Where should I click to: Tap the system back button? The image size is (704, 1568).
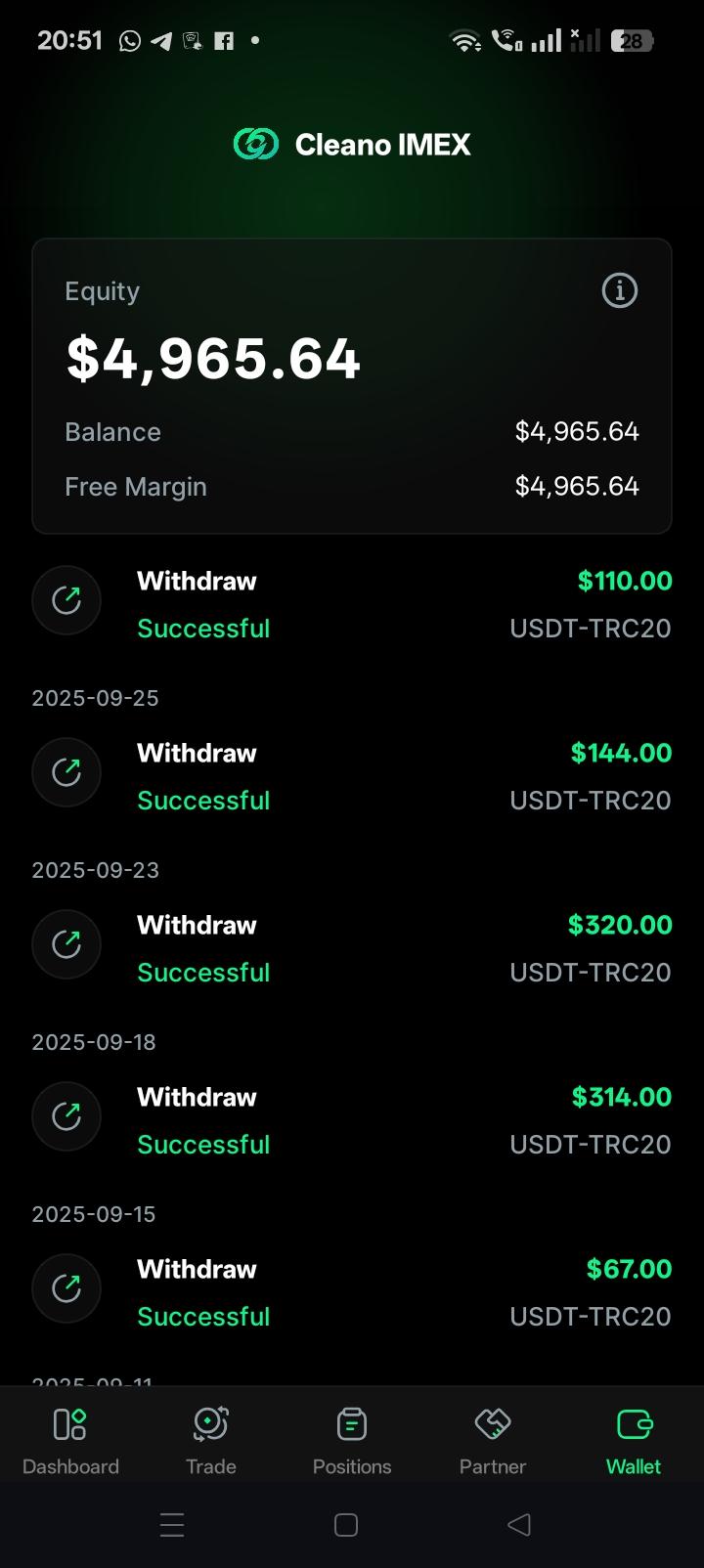click(519, 1524)
